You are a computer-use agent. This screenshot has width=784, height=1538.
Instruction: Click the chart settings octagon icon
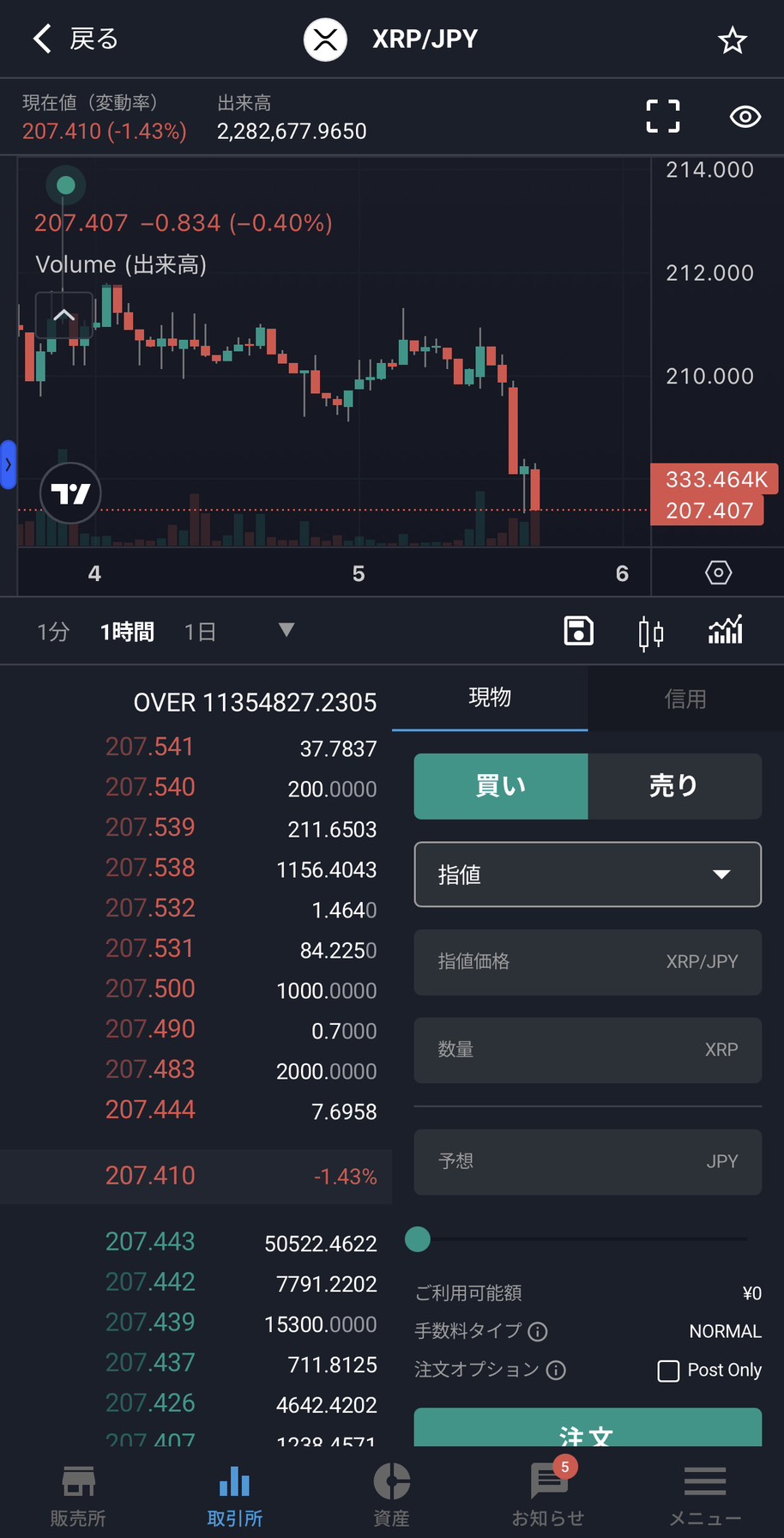click(718, 572)
